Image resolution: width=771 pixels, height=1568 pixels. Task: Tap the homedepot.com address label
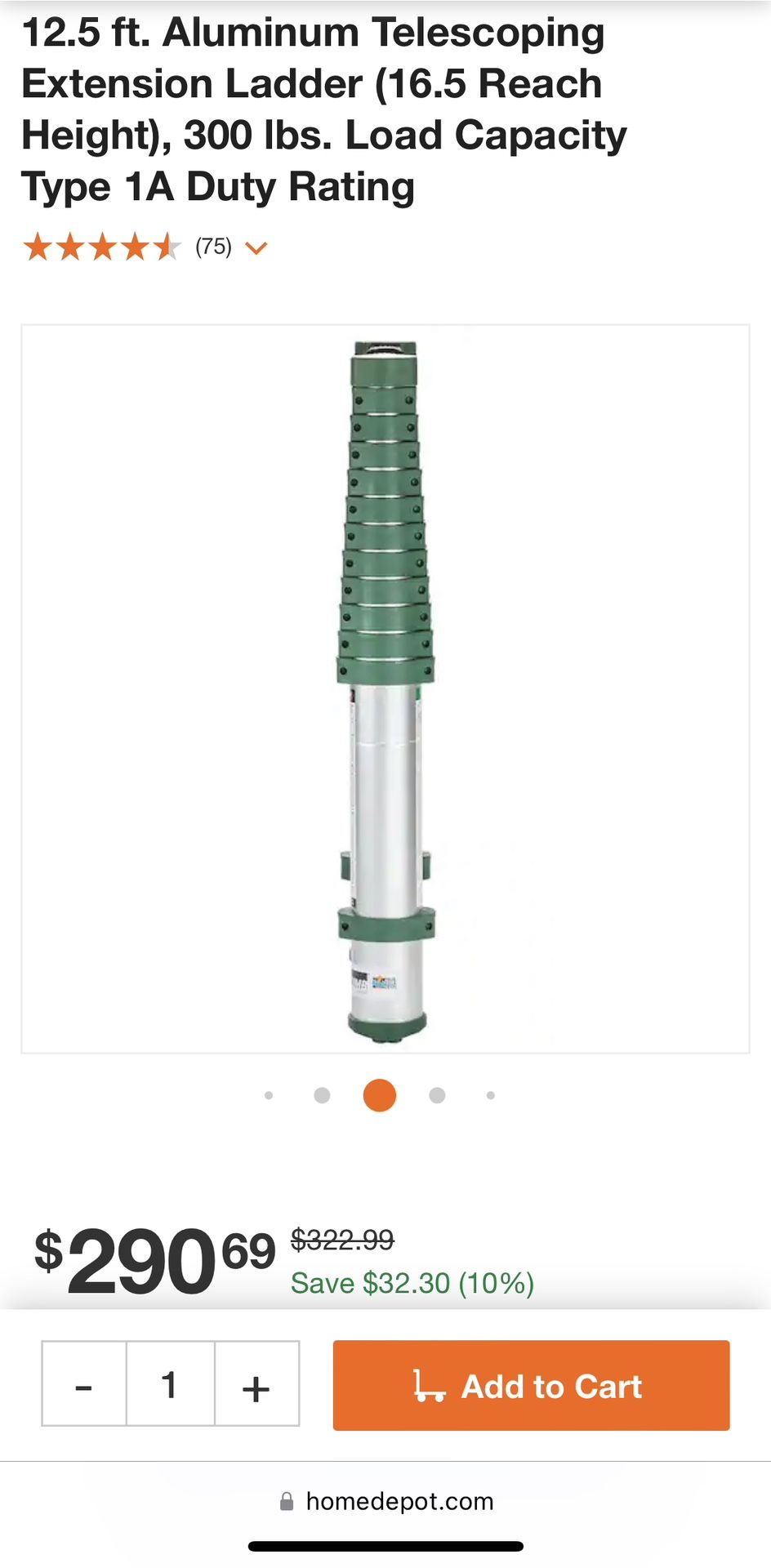400,1501
